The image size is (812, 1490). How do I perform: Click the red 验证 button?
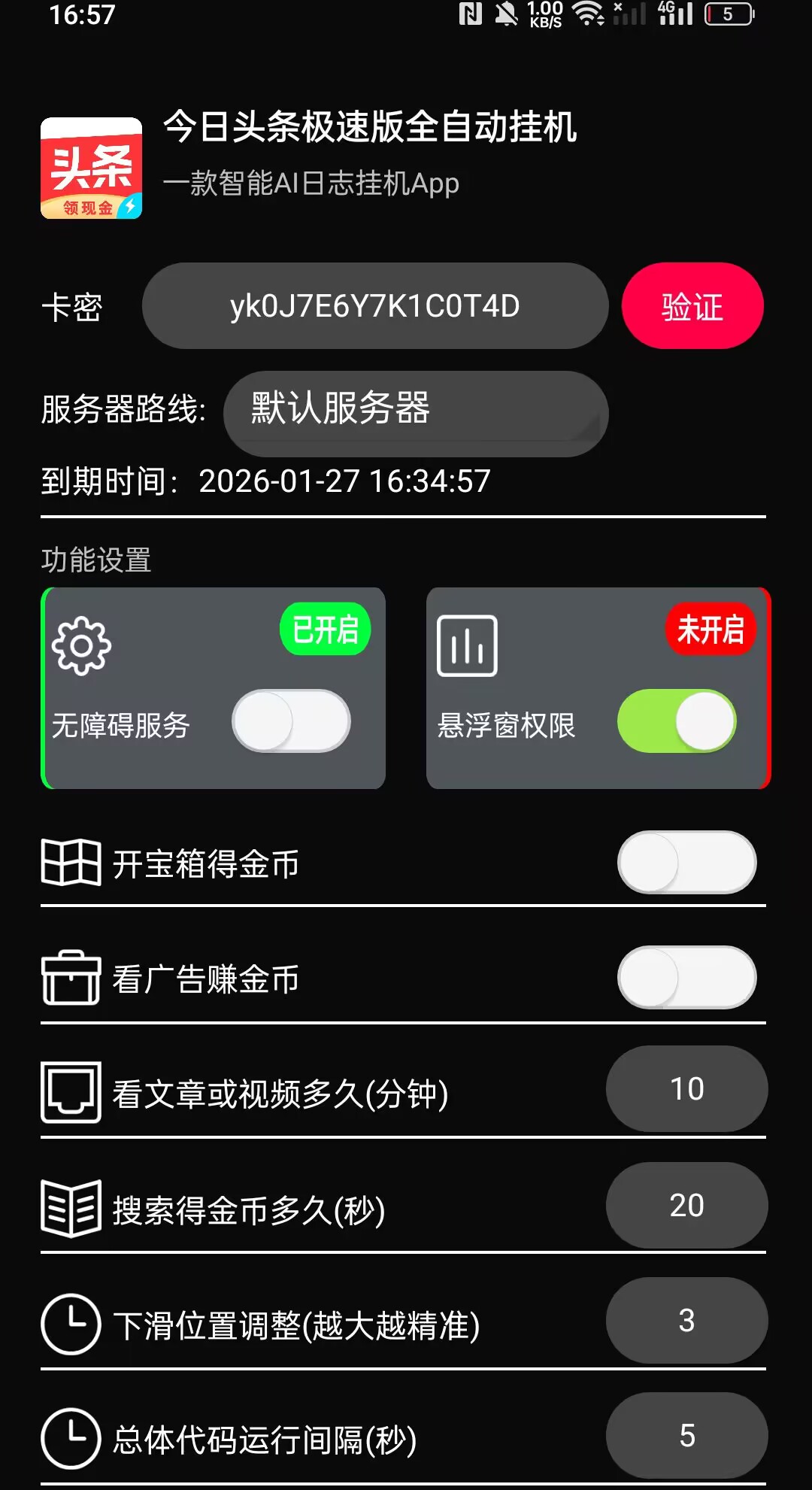(x=692, y=305)
